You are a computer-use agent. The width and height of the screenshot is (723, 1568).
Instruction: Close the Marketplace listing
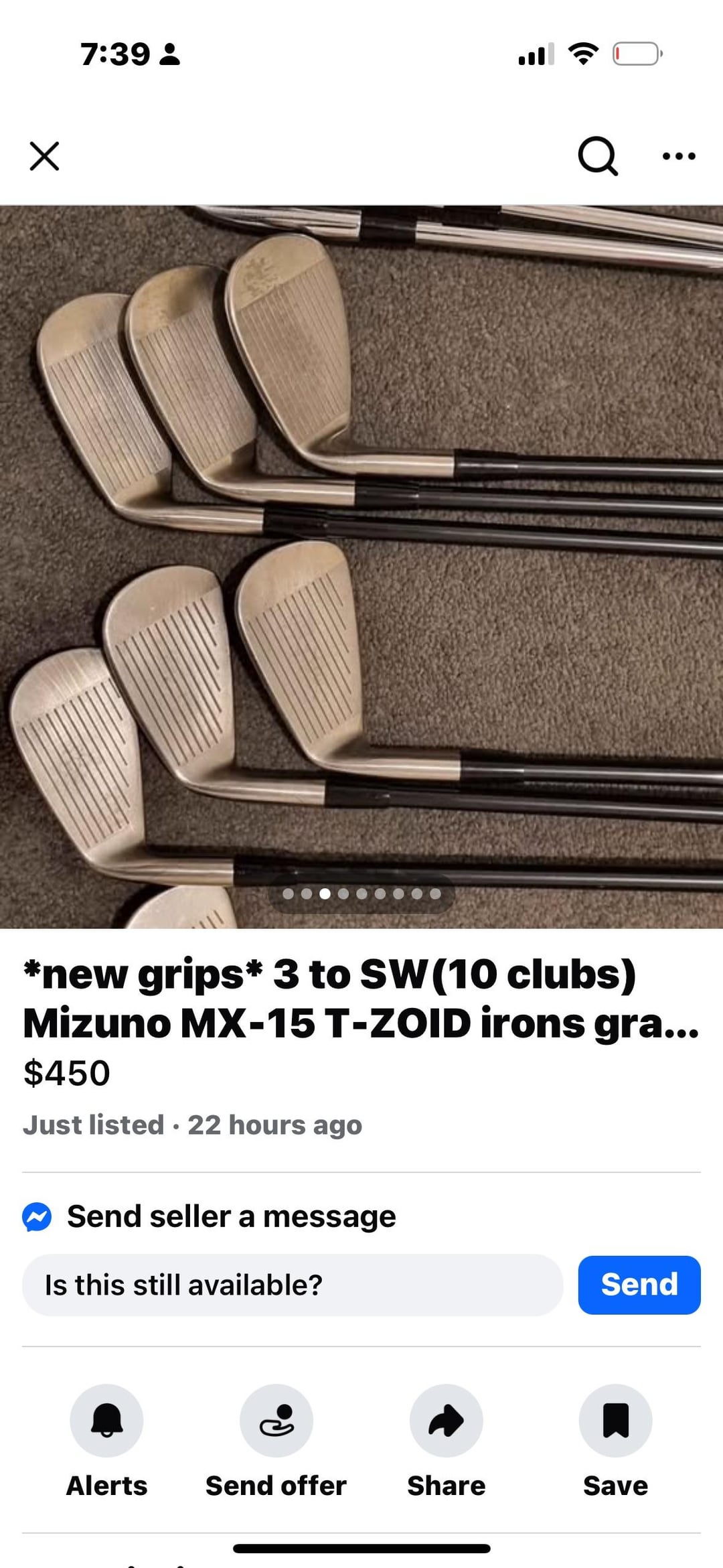click(x=44, y=156)
